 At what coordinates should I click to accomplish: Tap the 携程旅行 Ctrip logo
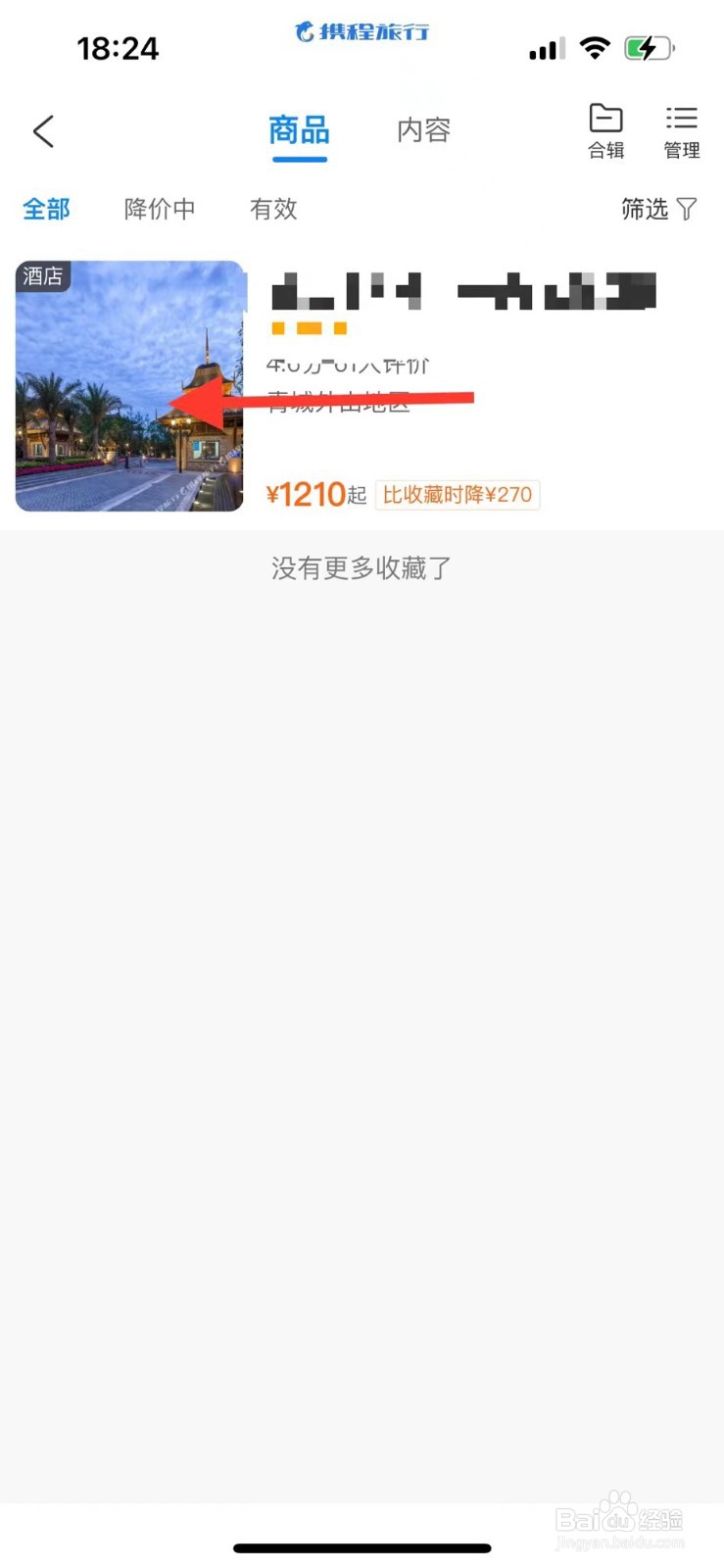click(x=362, y=32)
